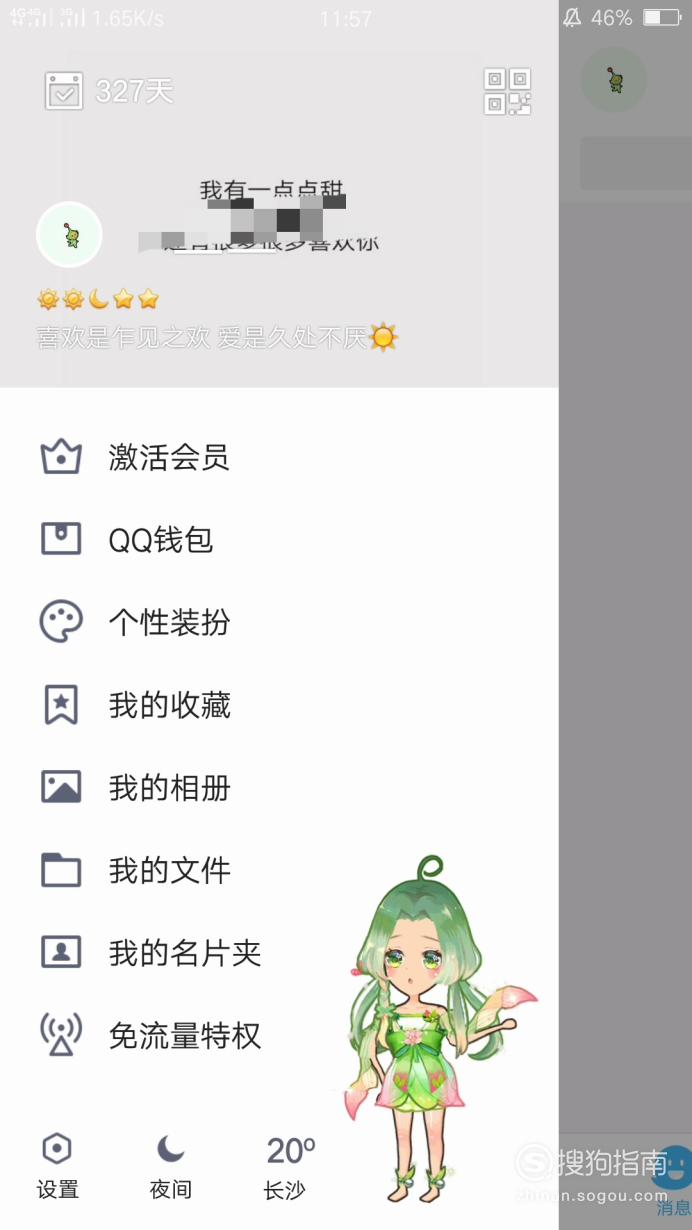Tap the signature line under the level icons
The width and height of the screenshot is (692, 1230).
click(217, 338)
